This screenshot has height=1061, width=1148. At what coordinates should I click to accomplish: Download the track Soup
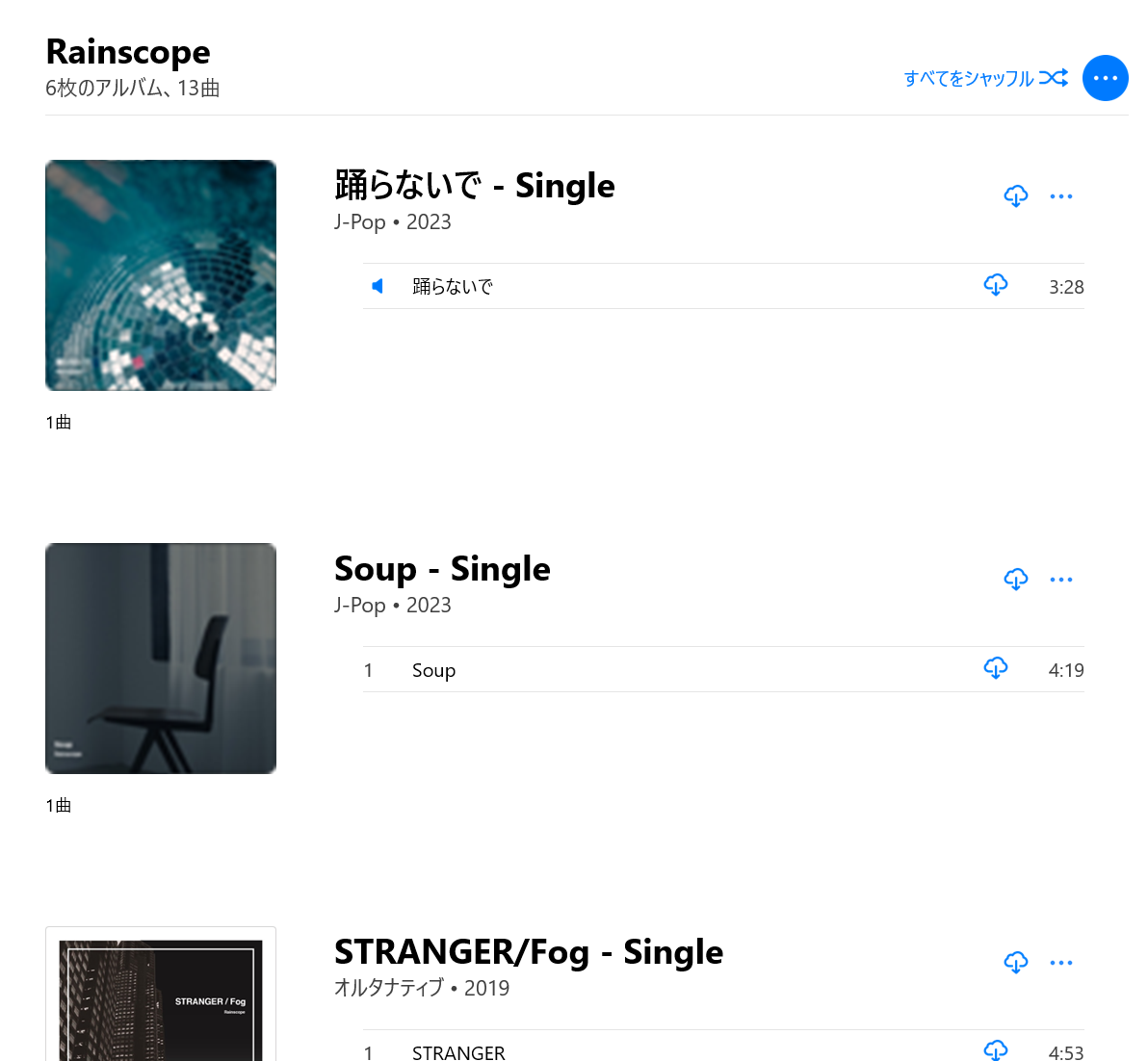point(995,668)
